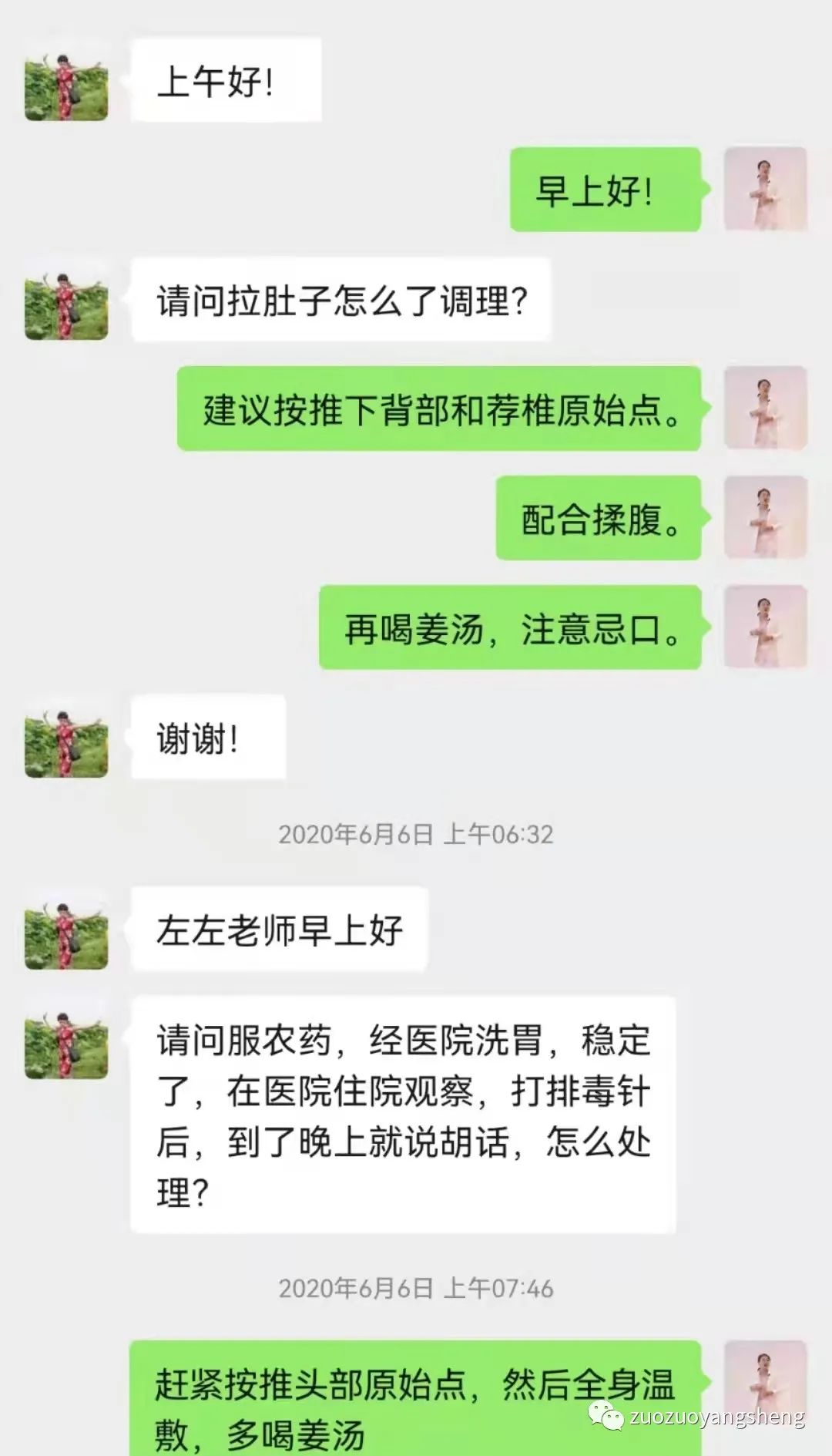Open sender's avatar beside '上午好!' message
The width and height of the screenshot is (832, 1456).
[66, 80]
